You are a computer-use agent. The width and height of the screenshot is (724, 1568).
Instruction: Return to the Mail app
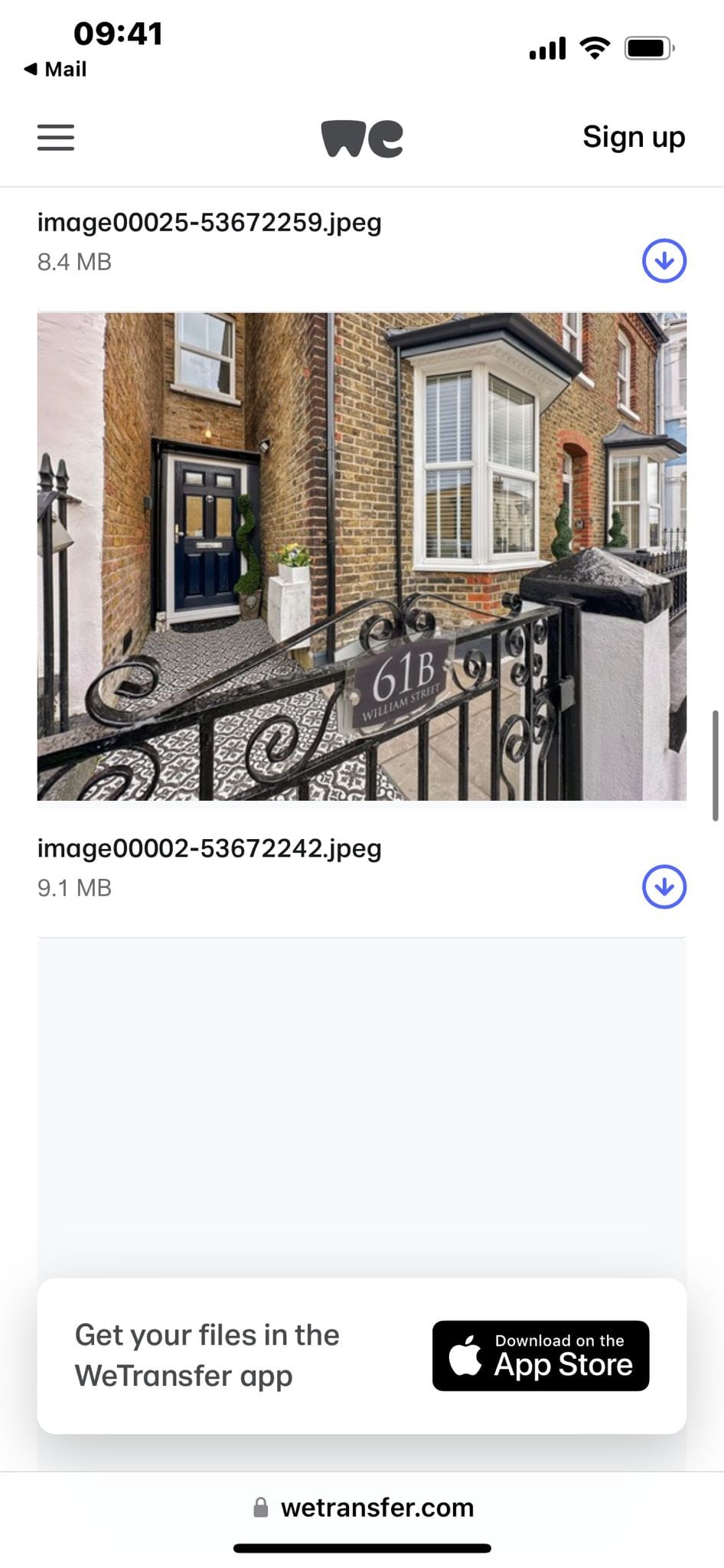coord(55,70)
